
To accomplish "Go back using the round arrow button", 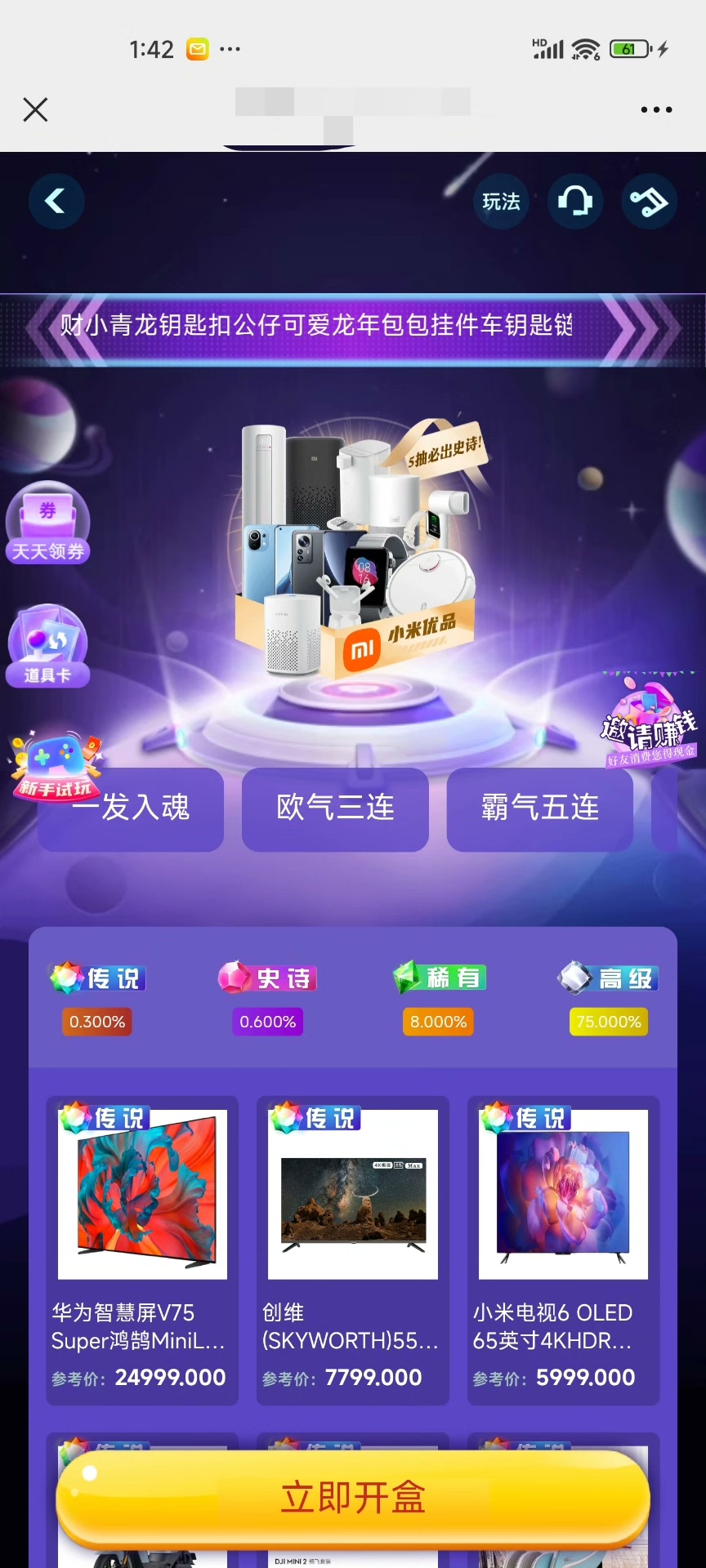I will pos(56,201).
